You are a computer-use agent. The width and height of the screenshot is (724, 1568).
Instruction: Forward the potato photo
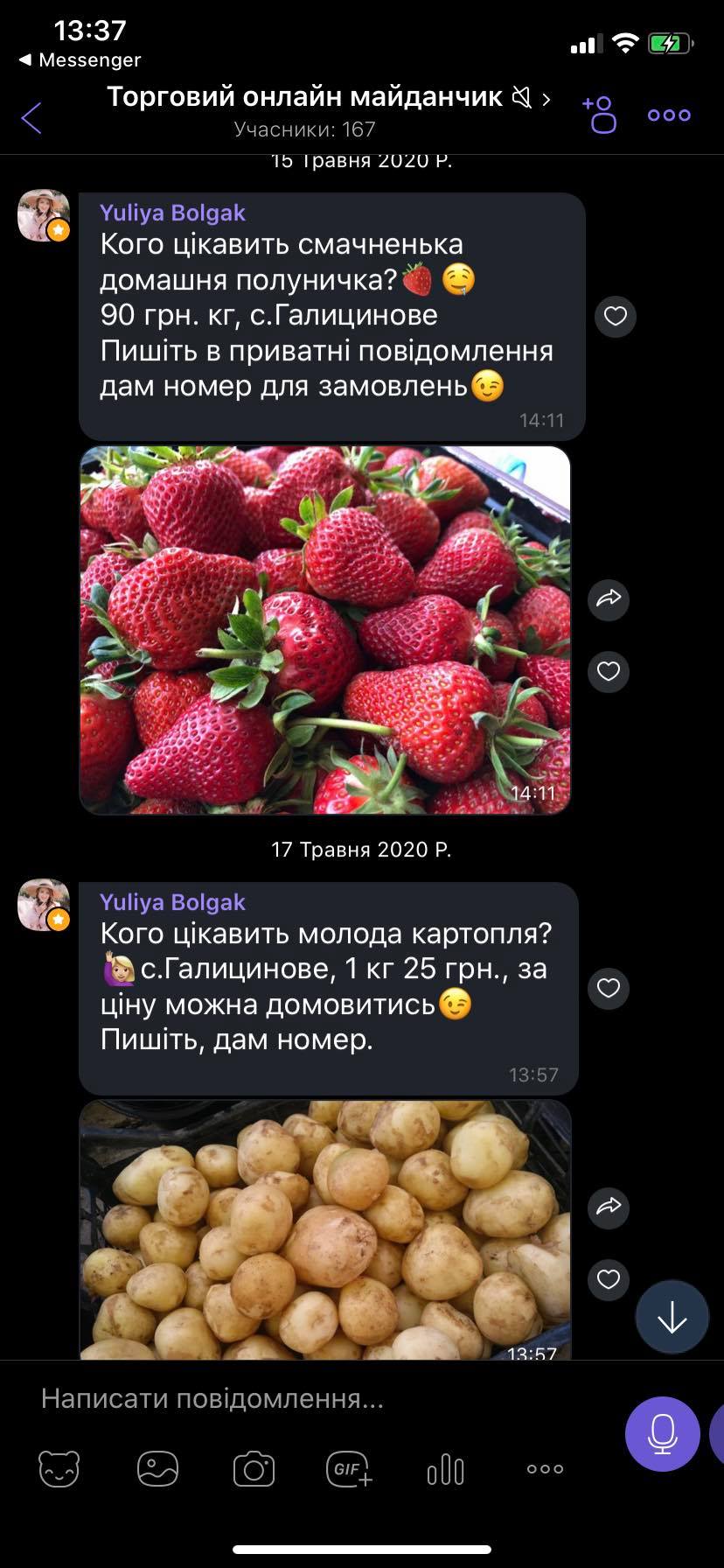point(609,1207)
